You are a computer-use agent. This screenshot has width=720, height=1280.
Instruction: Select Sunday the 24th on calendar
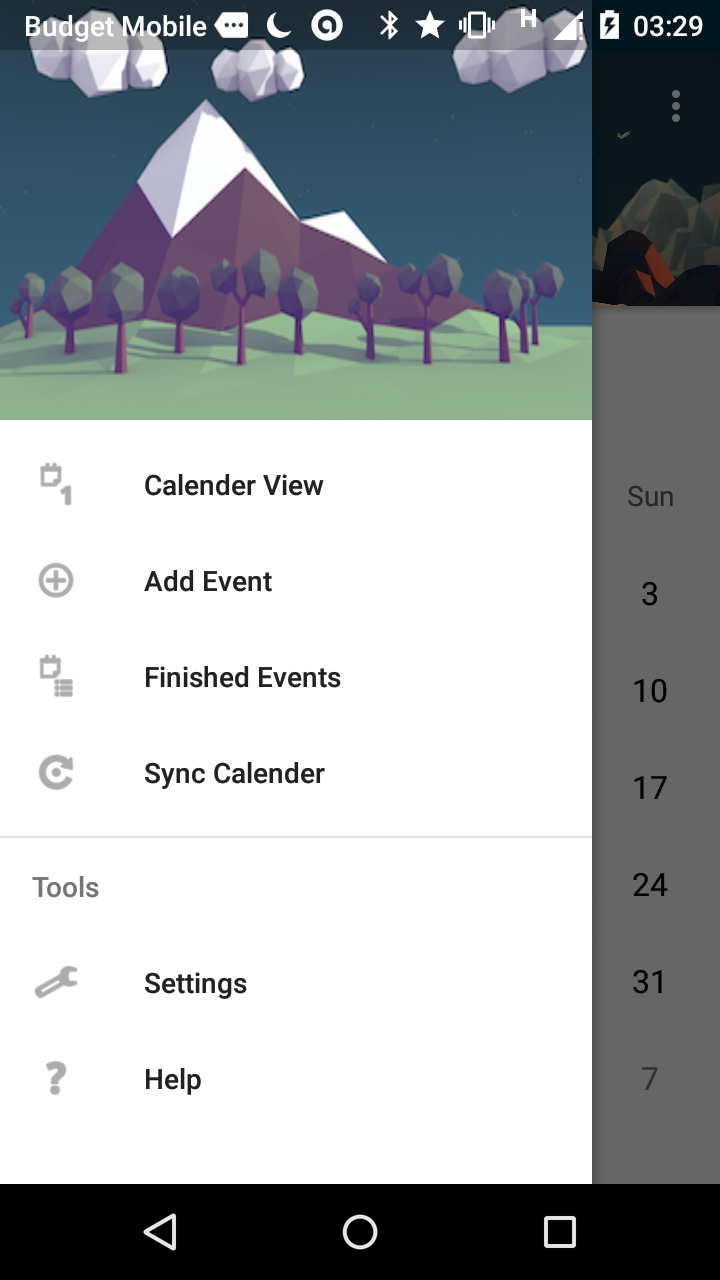pos(650,885)
